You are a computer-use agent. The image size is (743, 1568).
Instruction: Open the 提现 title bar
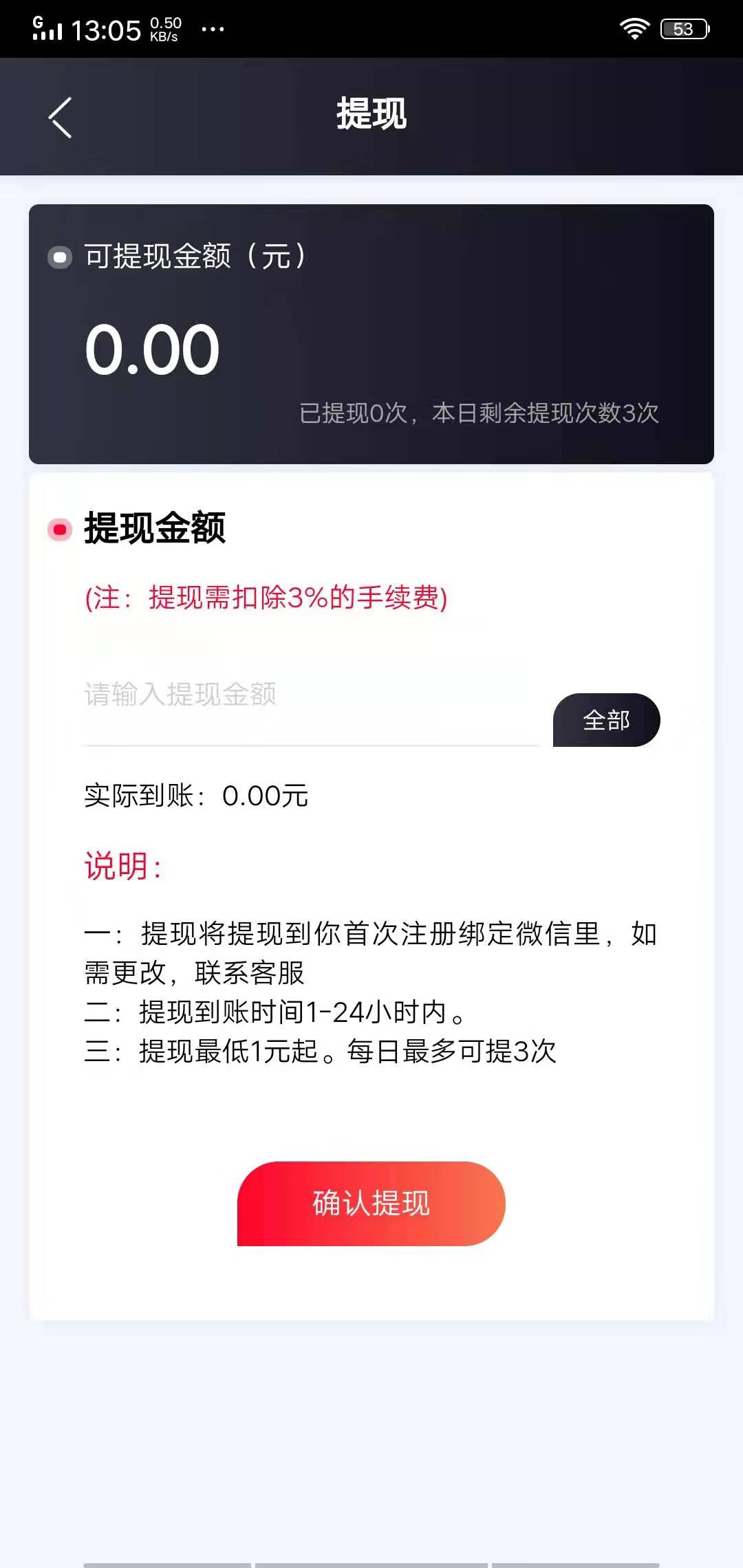click(371, 115)
